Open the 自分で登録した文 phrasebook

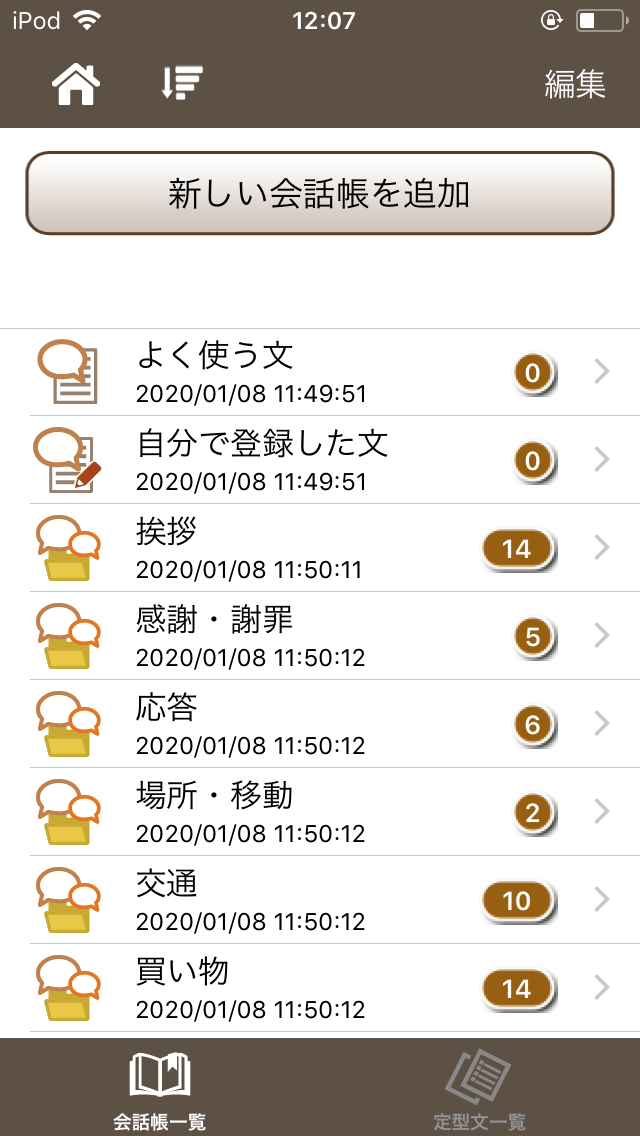(x=320, y=460)
